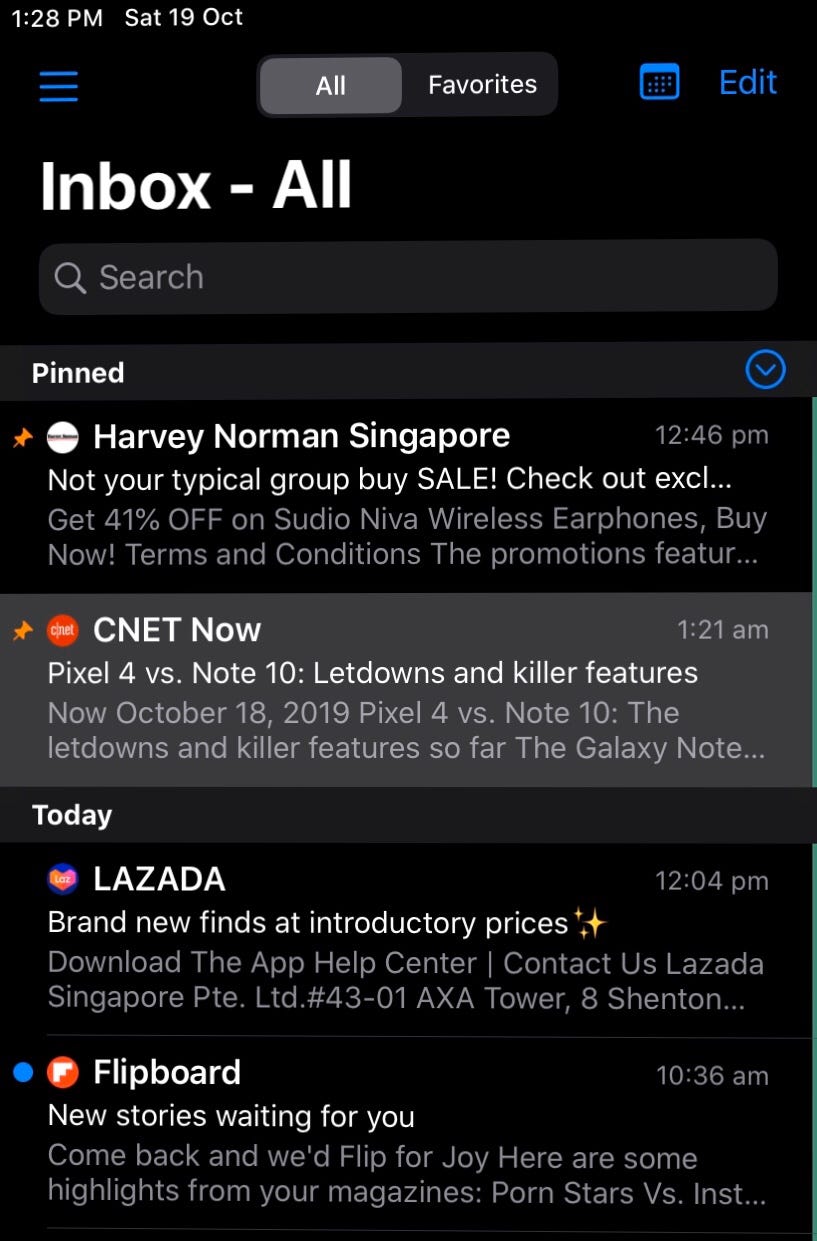This screenshot has width=817, height=1241.
Task: Open the Harvey Norman Singapore email
Action: pos(408,495)
